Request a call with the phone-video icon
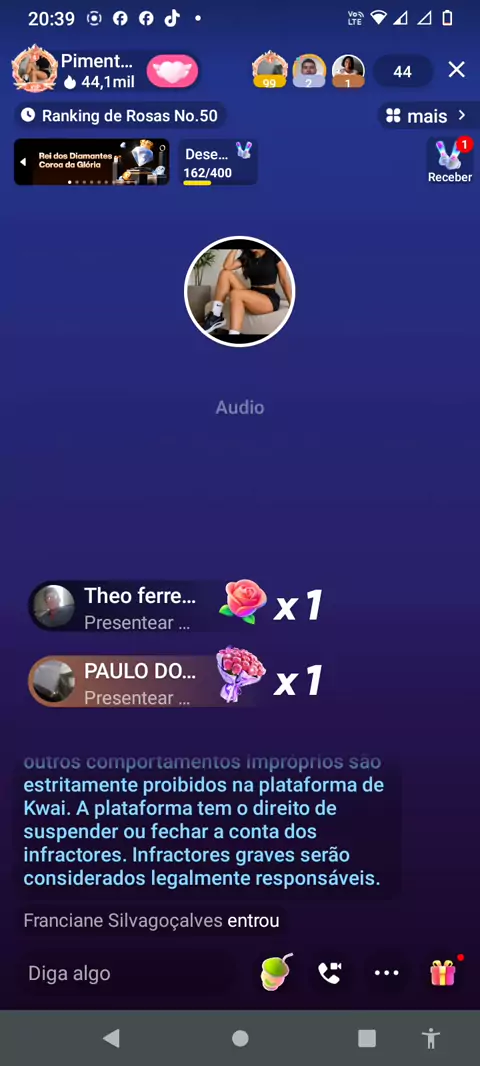The width and height of the screenshot is (480, 1066). pos(330,974)
